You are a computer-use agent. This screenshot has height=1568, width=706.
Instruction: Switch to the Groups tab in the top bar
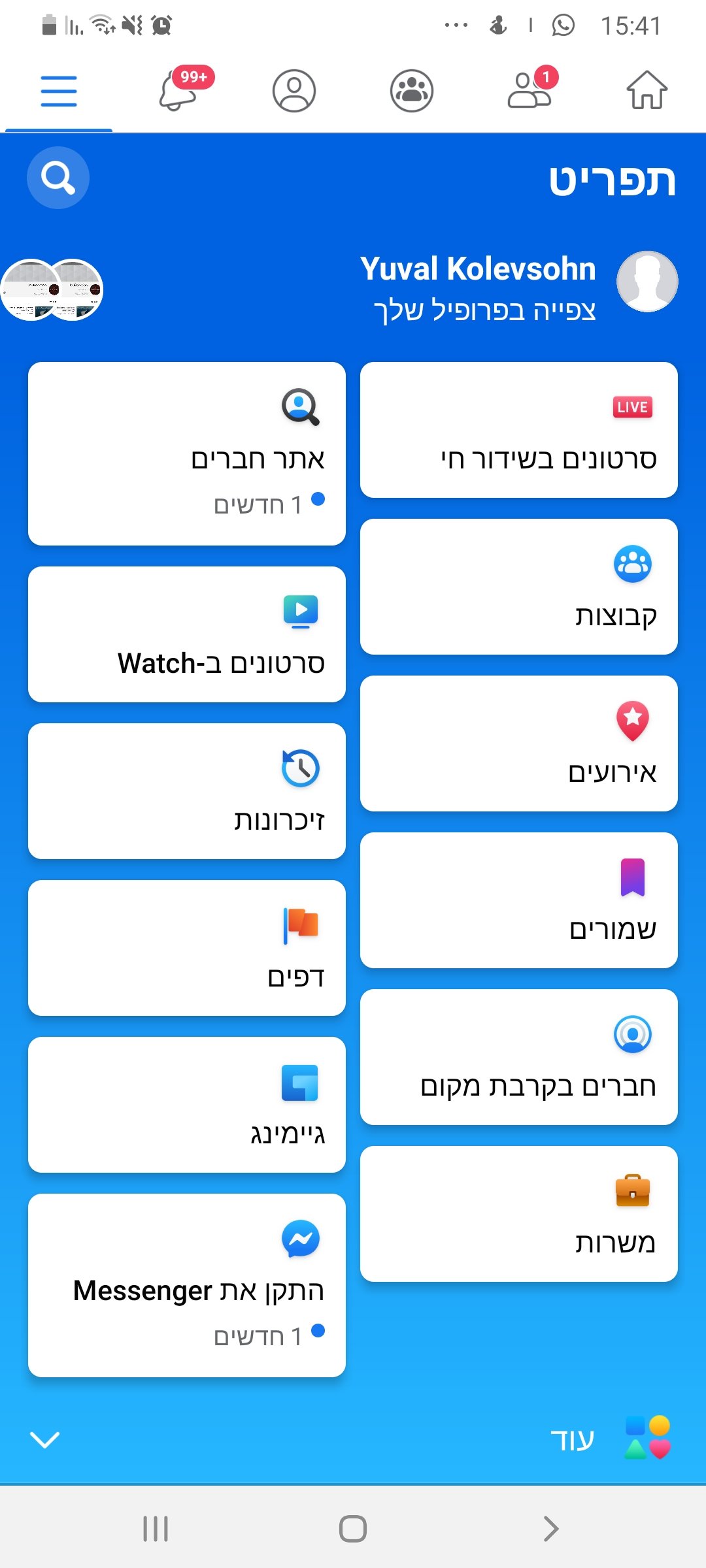[412, 90]
